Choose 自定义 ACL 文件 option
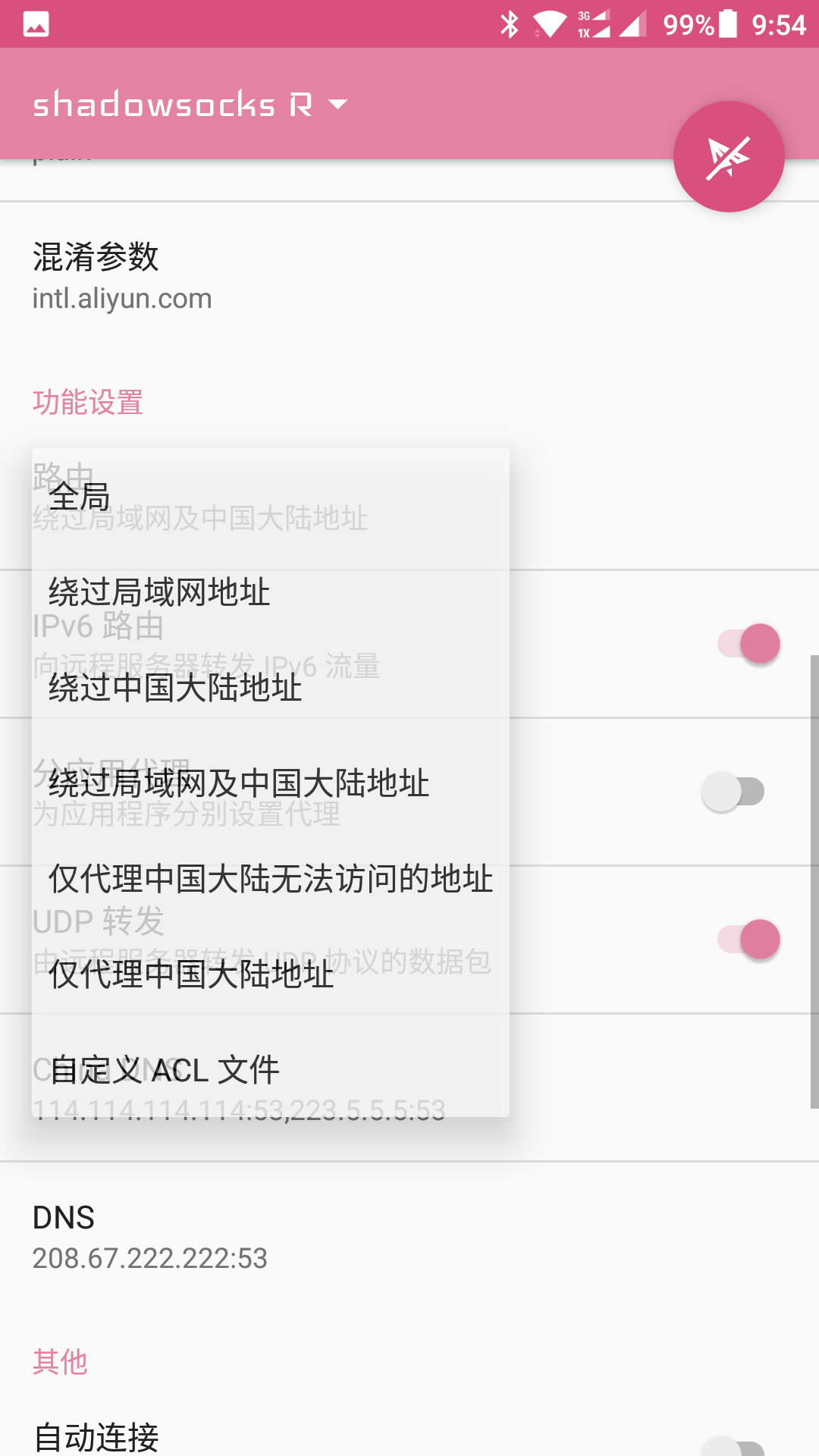The width and height of the screenshot is (819, 1456). 271,1070
